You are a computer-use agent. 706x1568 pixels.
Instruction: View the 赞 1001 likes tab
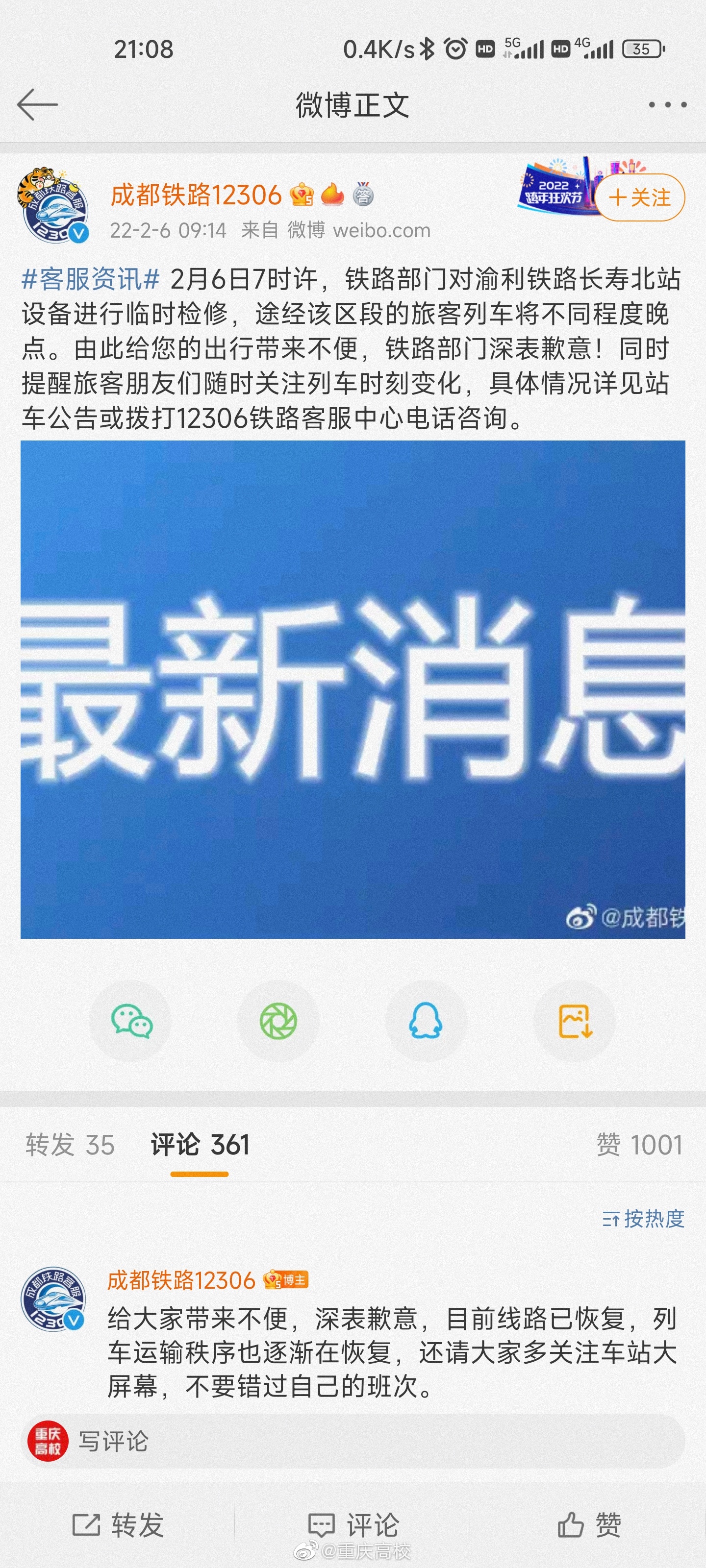[x=639, y=1145]
